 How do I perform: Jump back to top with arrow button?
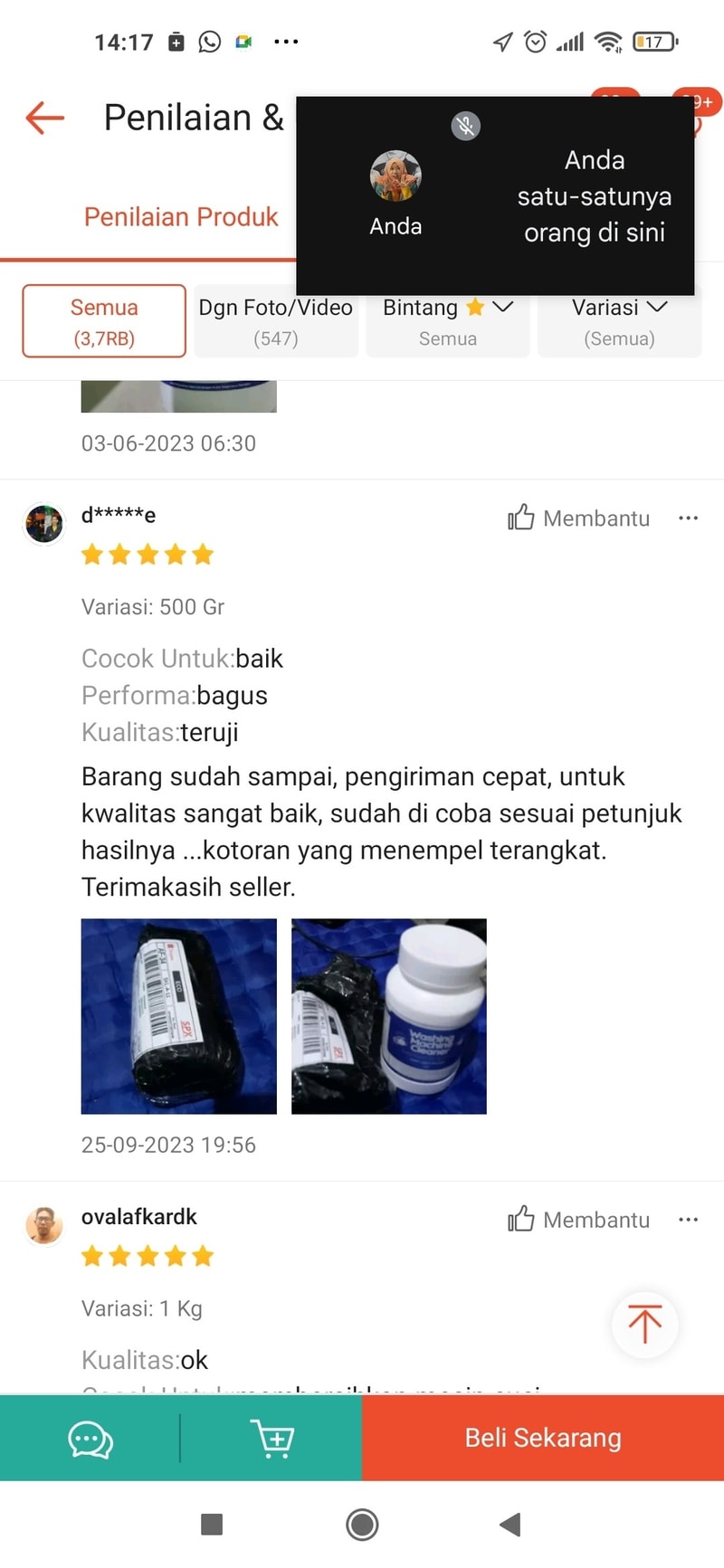[x=644, y=1325]
